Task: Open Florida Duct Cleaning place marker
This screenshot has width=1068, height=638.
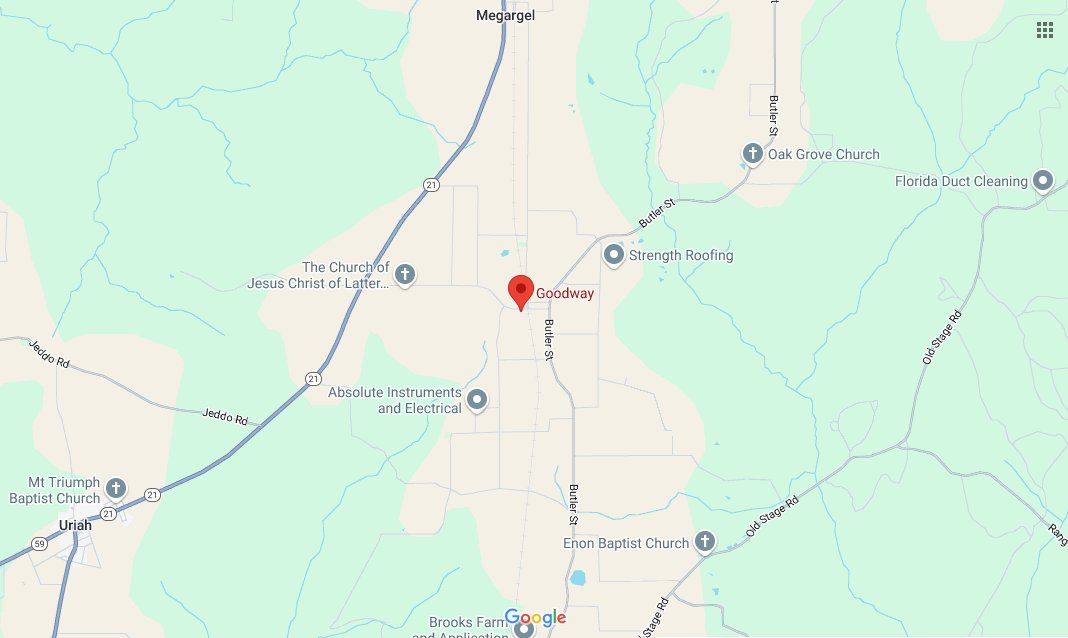Action: pyautogui.click(x=1043, y=181)
